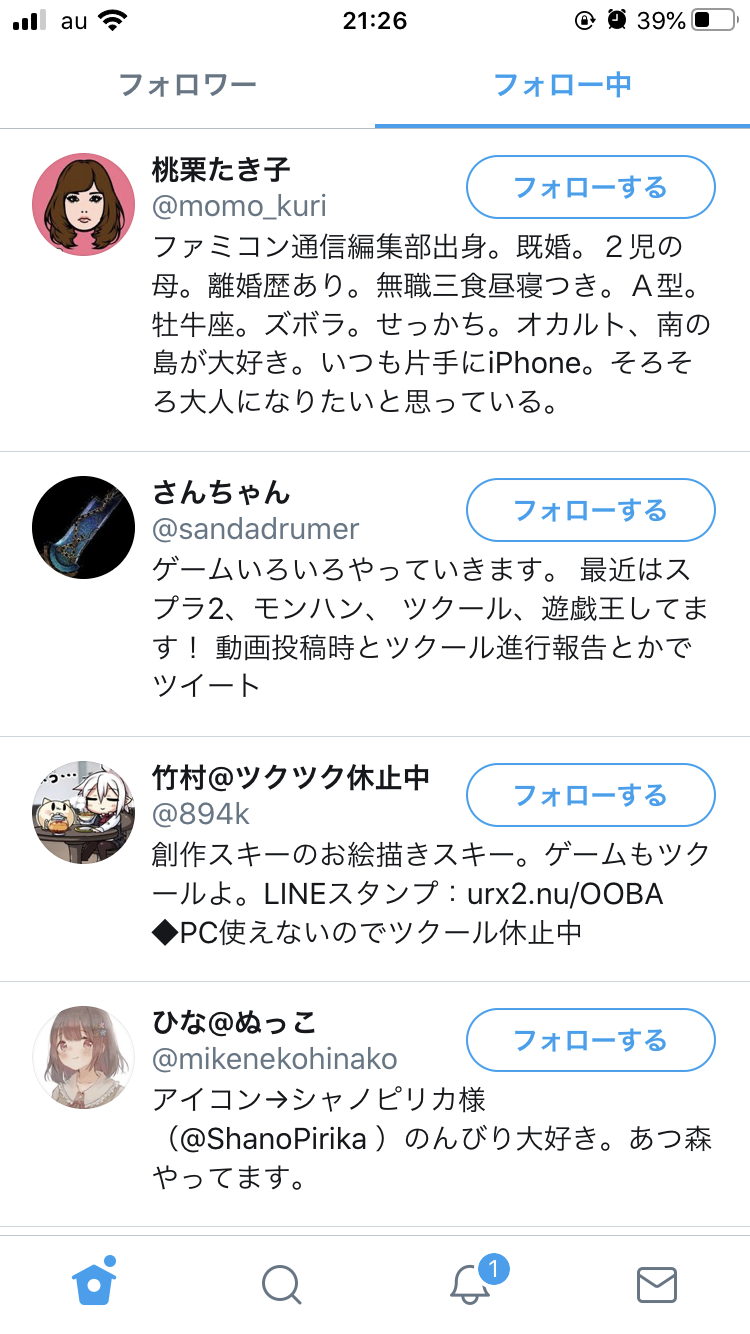Tap フォローする next to 竹村@ツクツク休止中
Screen dimensions: 750x1334
591,795
